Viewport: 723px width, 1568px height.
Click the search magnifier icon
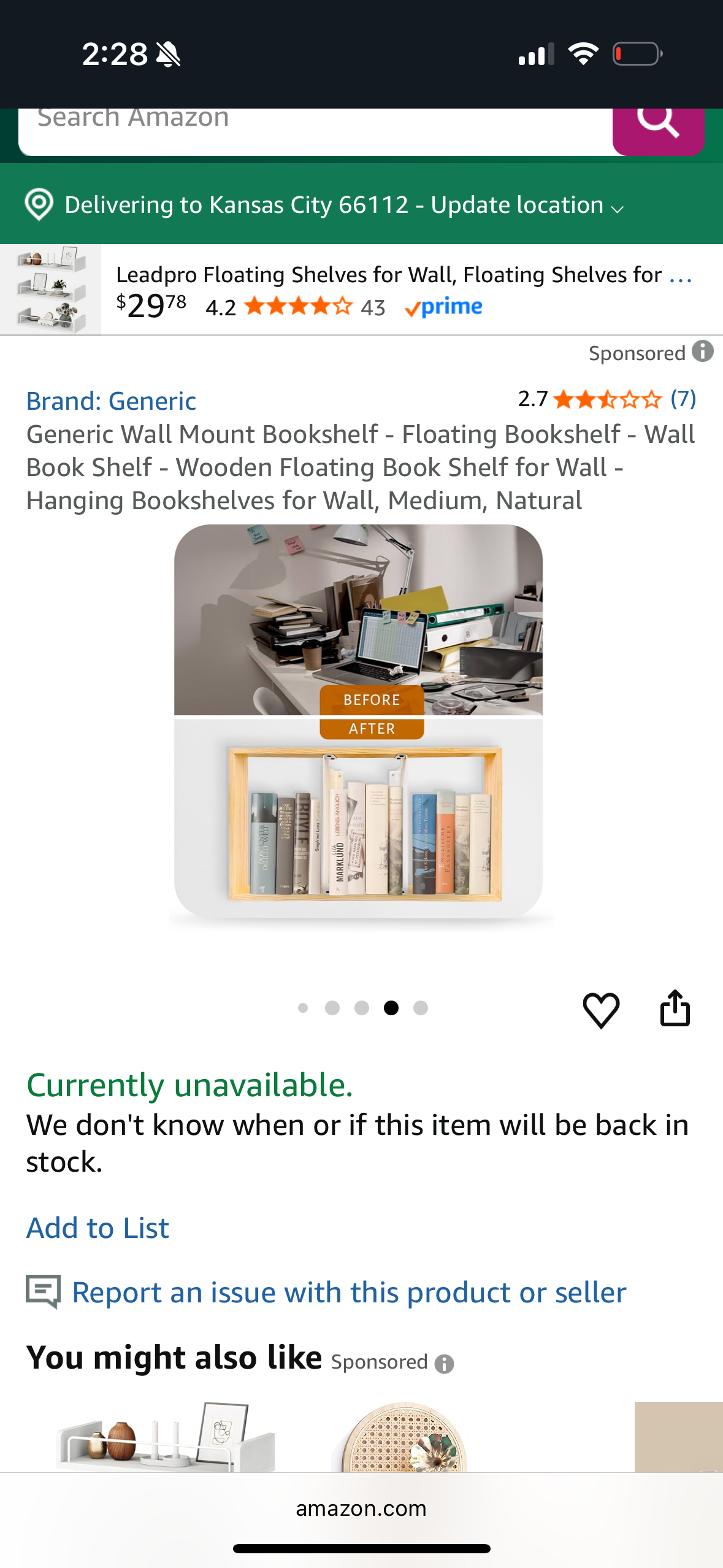coord(659,125)
